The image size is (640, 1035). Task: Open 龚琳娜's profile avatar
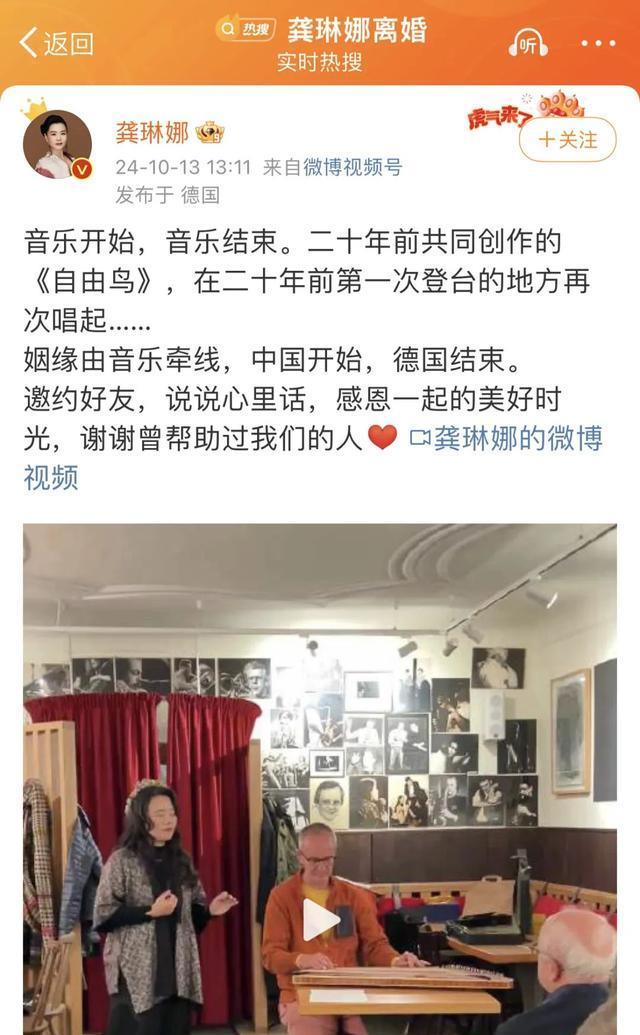point(57,144)
